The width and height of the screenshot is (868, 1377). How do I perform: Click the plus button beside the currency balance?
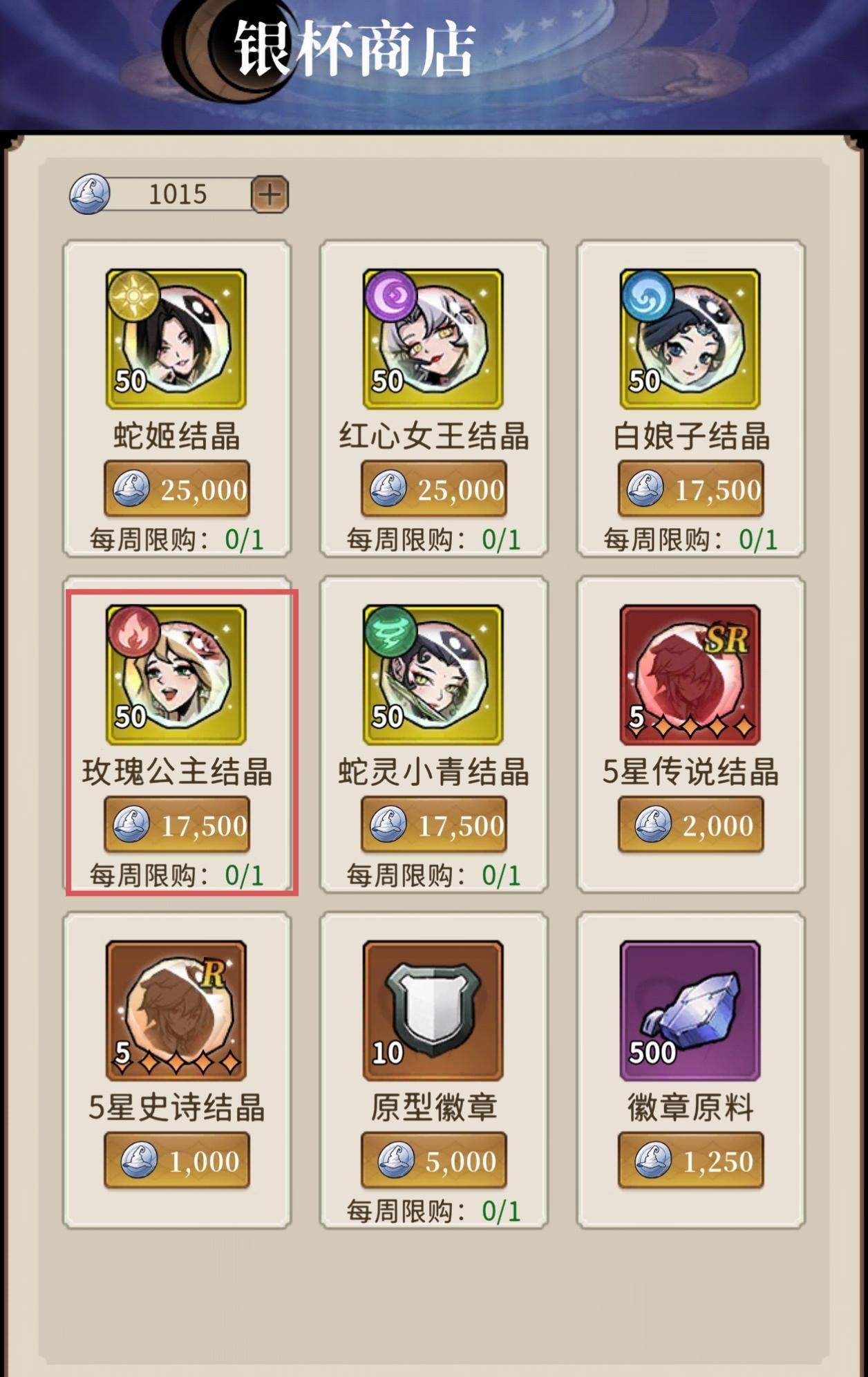270,195
